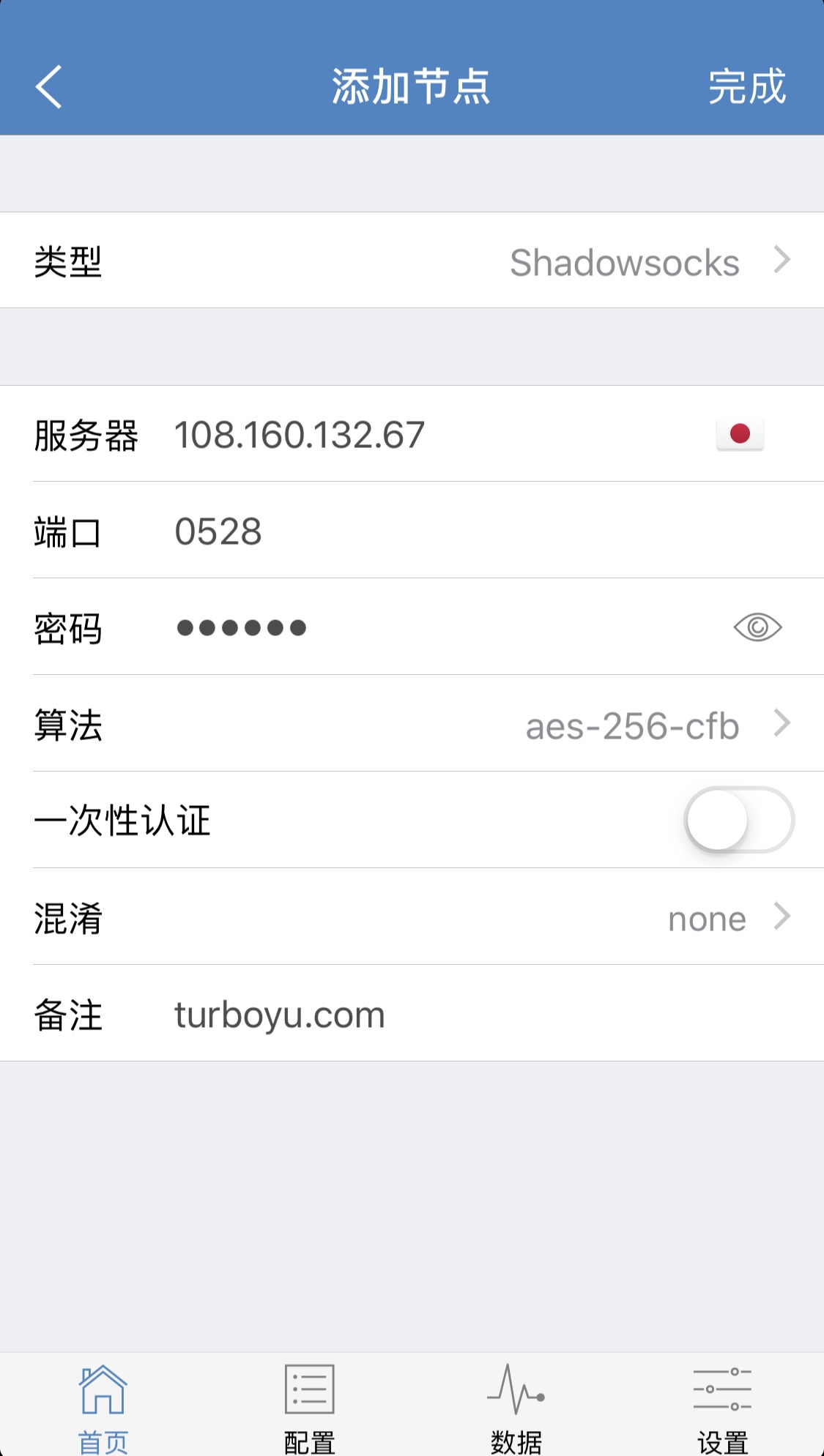This screenshot has height=1456, width=824.
Task: Tap 完成 to save the node
Action: (746, 87)
